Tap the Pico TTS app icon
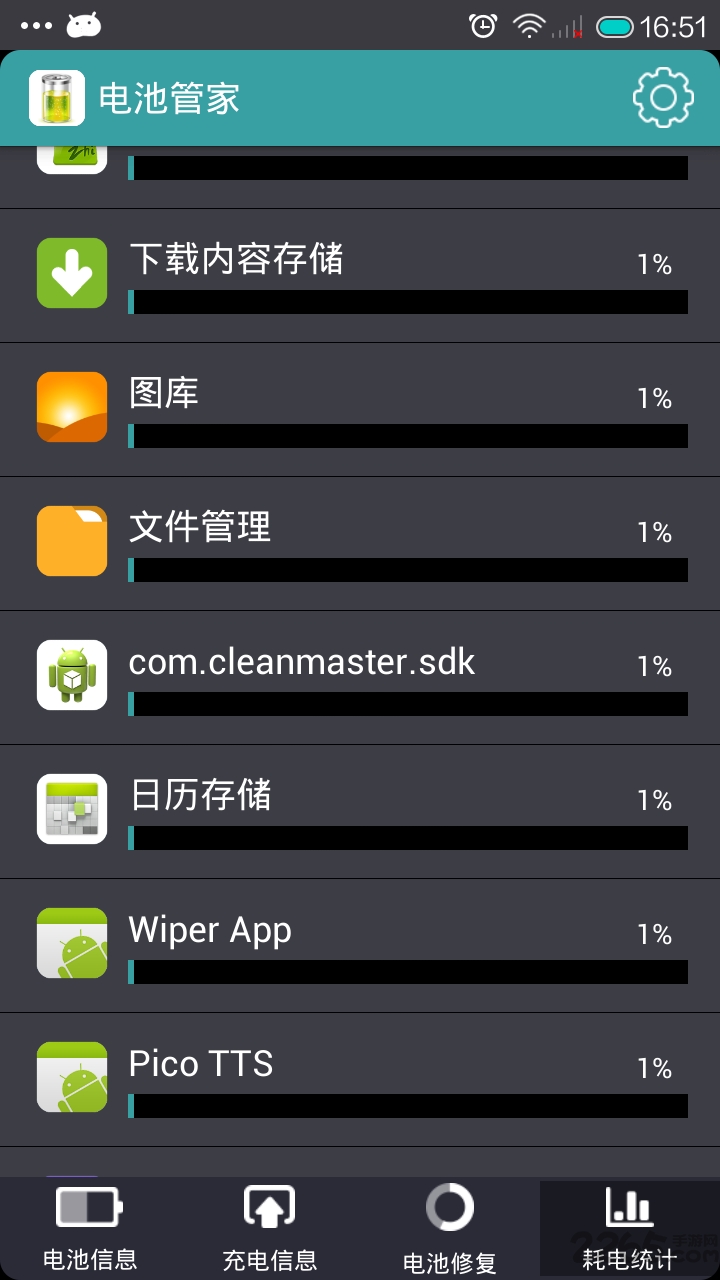Screen dimensions: 720x1280 pos(71,1077)
